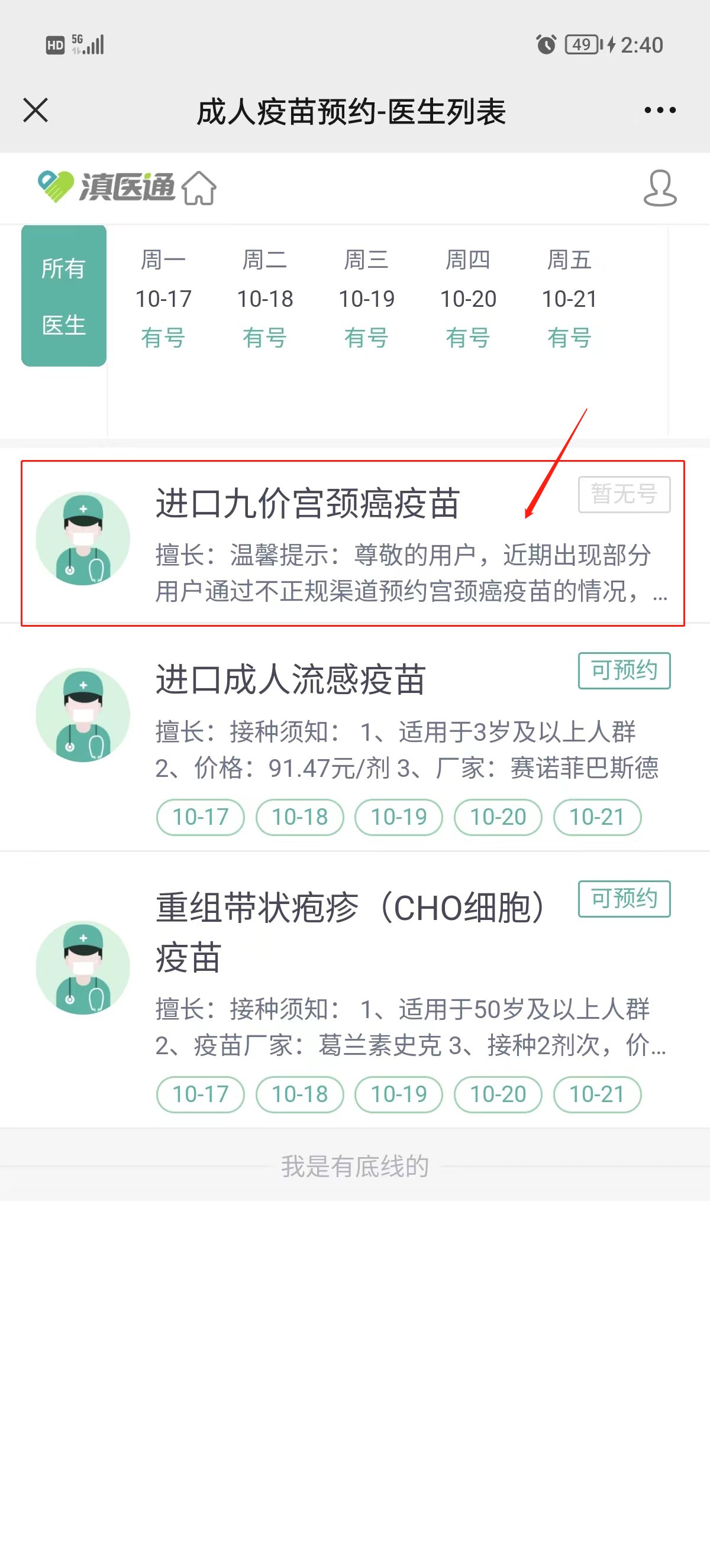Switch to 周五 10-21 date
The height and width of the screenshot is (1568, 710).
(x=569, y=298)
